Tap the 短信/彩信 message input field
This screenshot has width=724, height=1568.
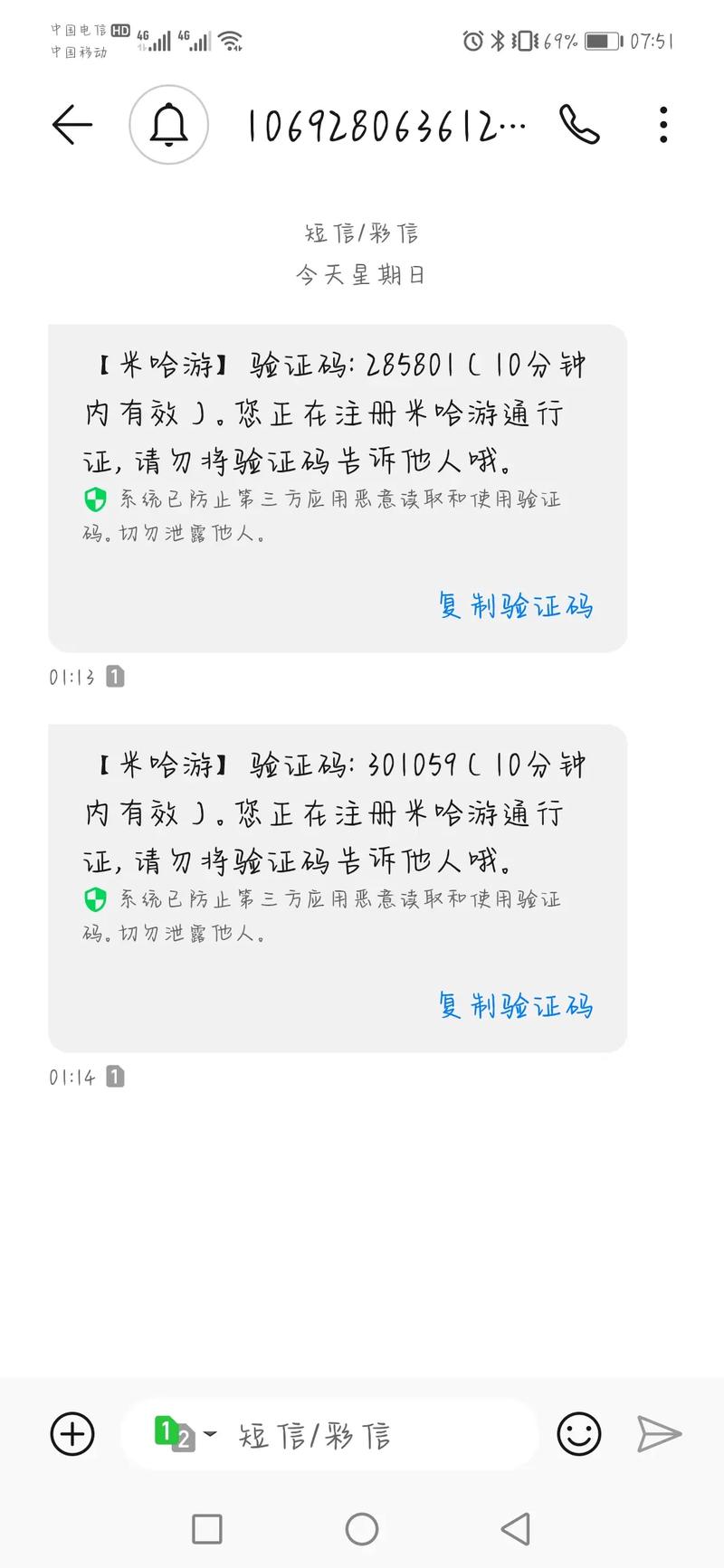362,1434
